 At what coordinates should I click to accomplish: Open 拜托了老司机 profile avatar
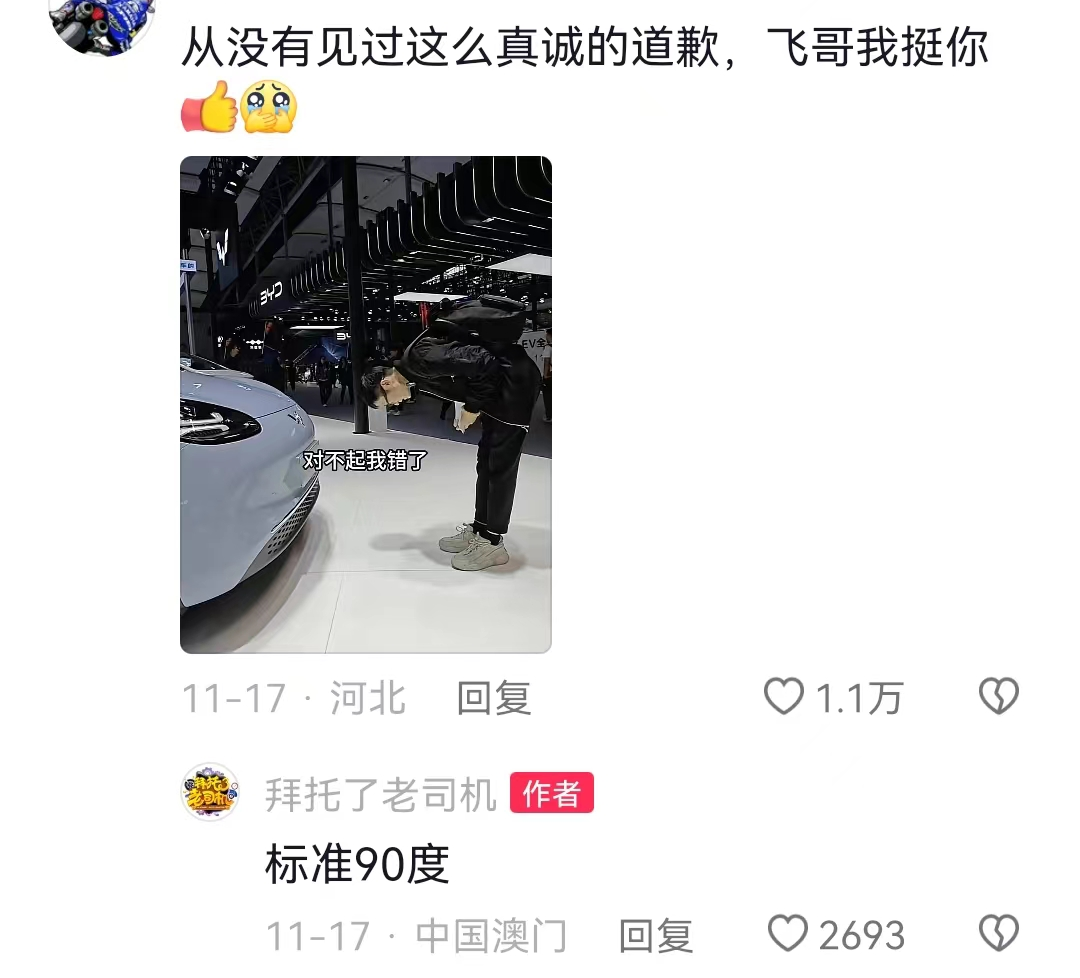(x=210, y=793)
